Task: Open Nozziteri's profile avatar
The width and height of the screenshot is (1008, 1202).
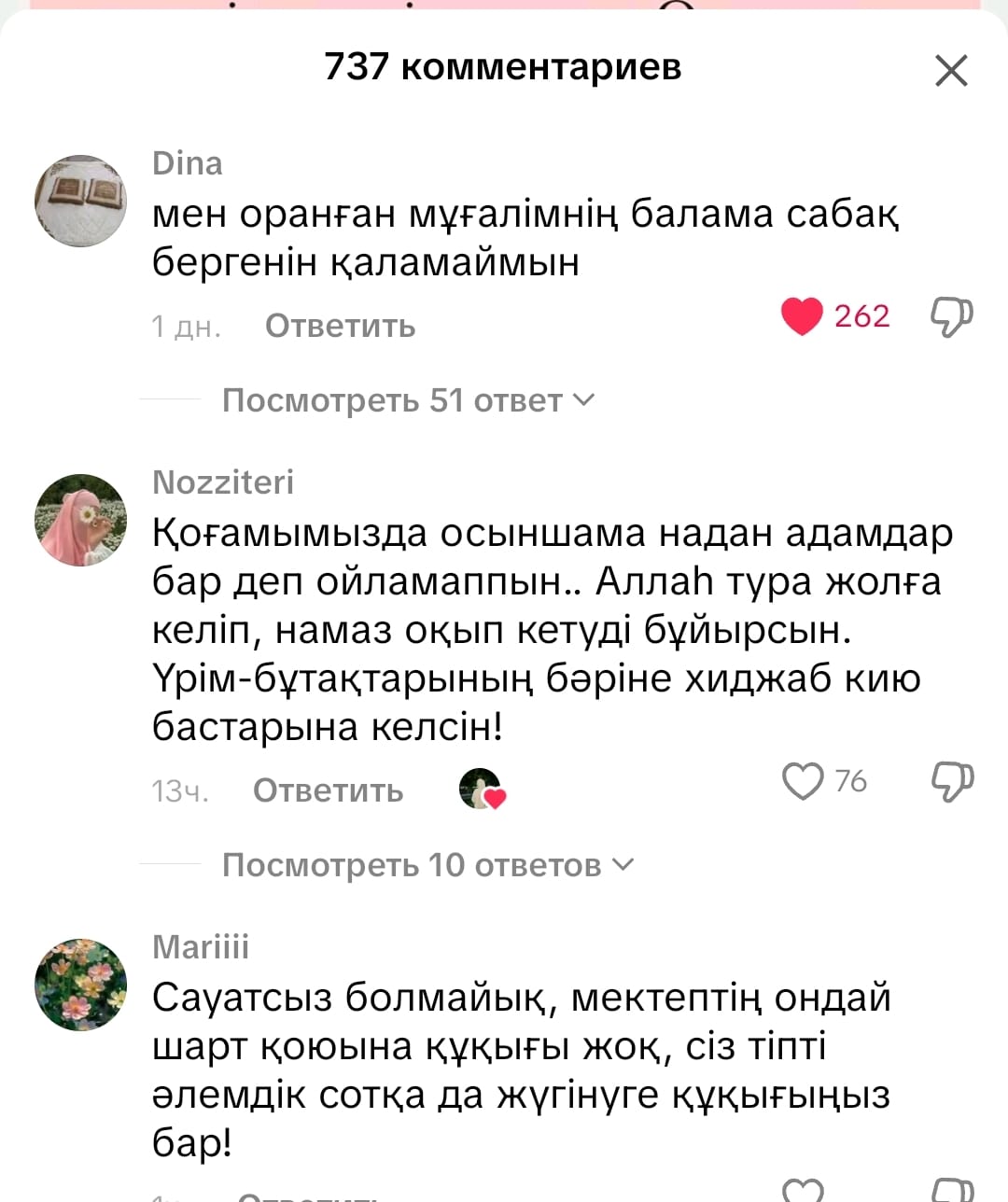Action: (x=81, y=520)
